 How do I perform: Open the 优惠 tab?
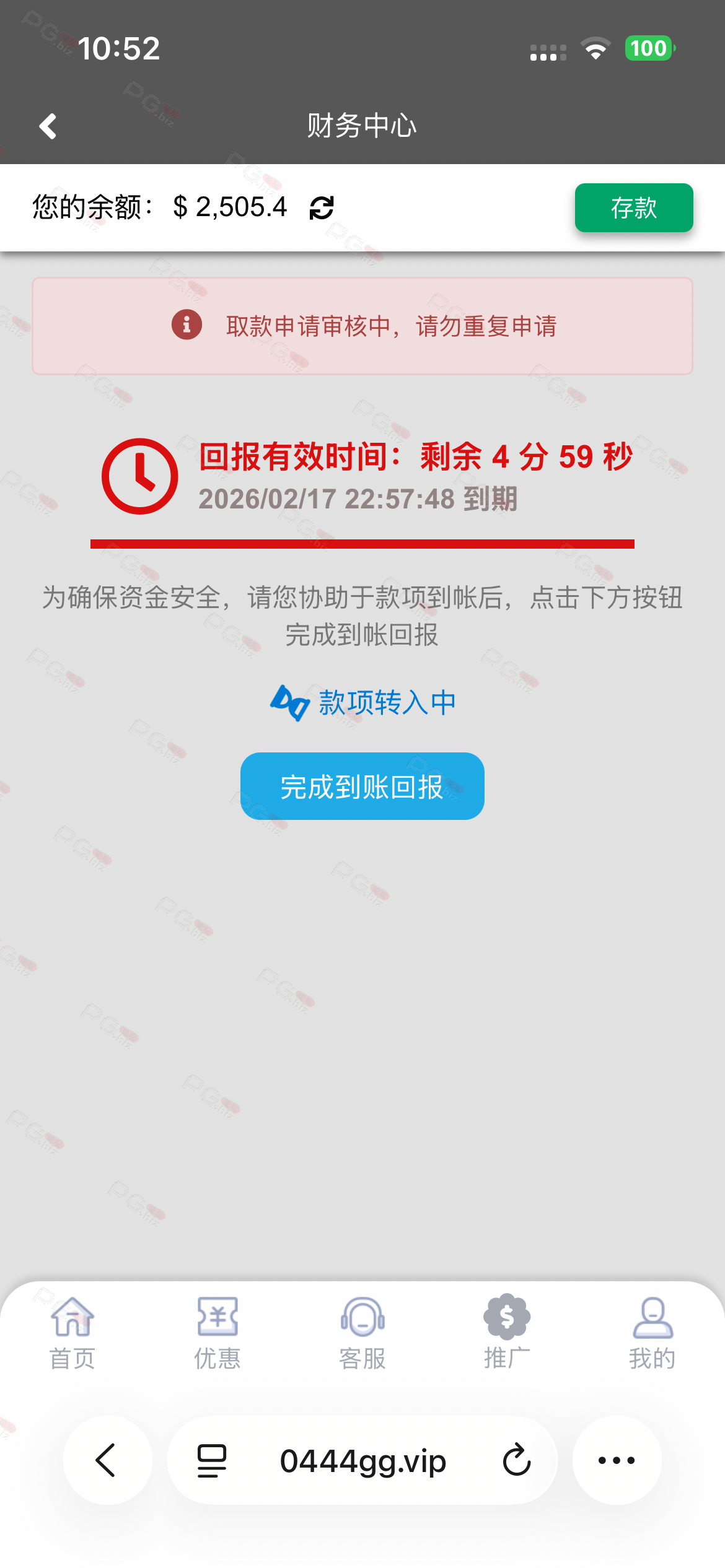pos(217,1331)
